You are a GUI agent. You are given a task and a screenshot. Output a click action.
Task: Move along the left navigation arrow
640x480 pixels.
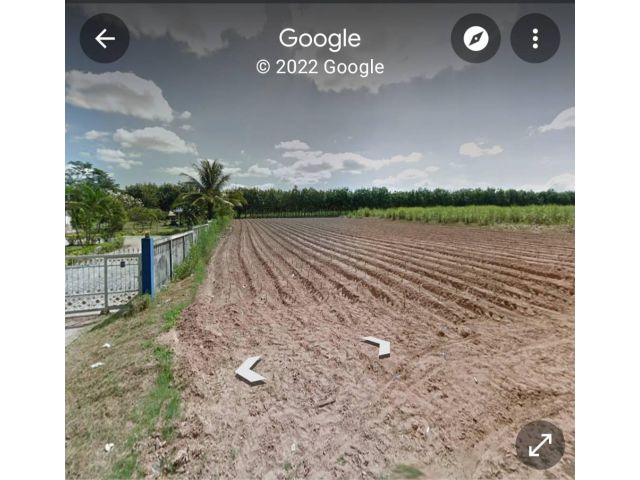(250, 371)
